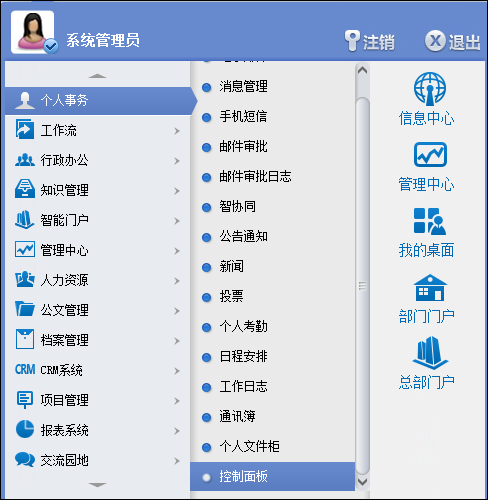Open the 我的桌面 shortcut
Image resolution: width=488 pixels, height=500 pixels.
coord(427,233)
